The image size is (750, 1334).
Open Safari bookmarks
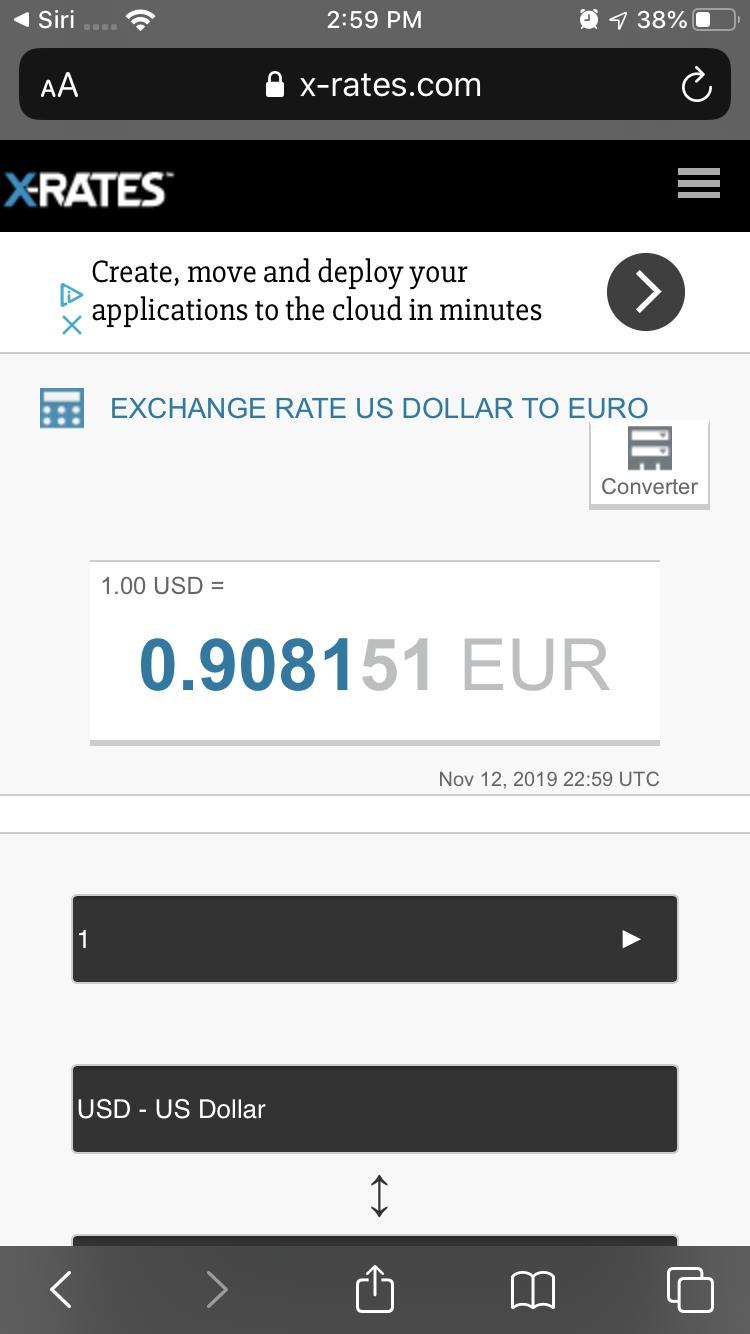point(532,1290)
